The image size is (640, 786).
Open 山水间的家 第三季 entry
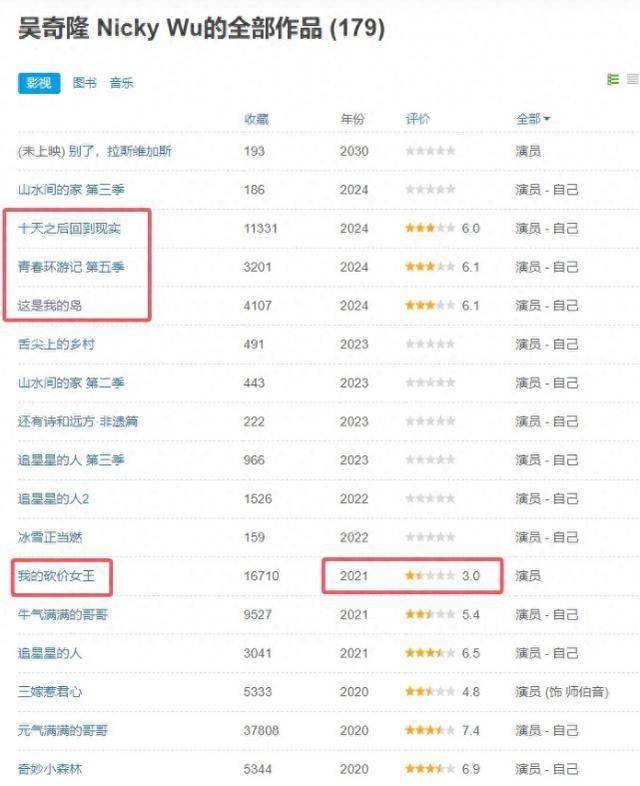pyautogui.click(x=71, y=189)
